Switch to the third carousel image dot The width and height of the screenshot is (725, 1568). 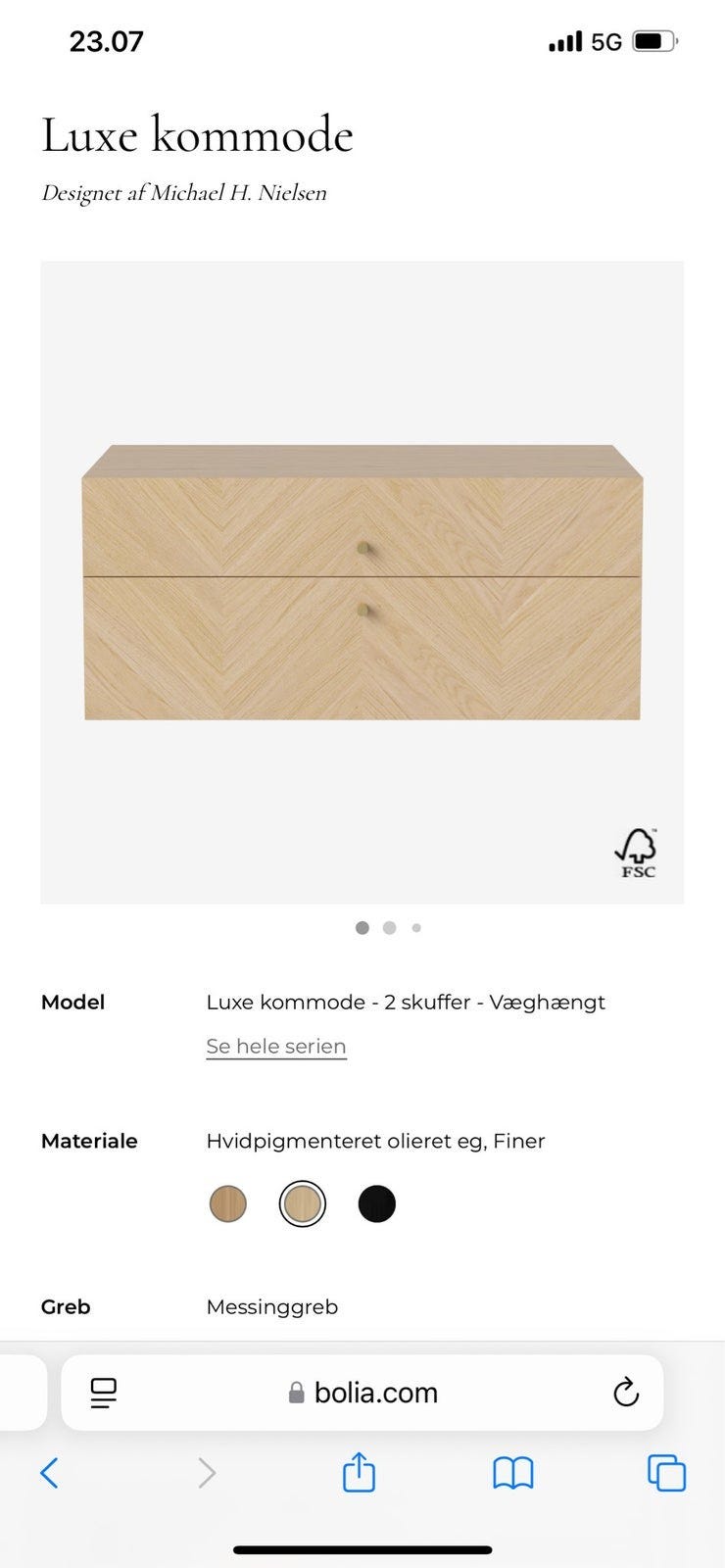(x=416, y=927)
